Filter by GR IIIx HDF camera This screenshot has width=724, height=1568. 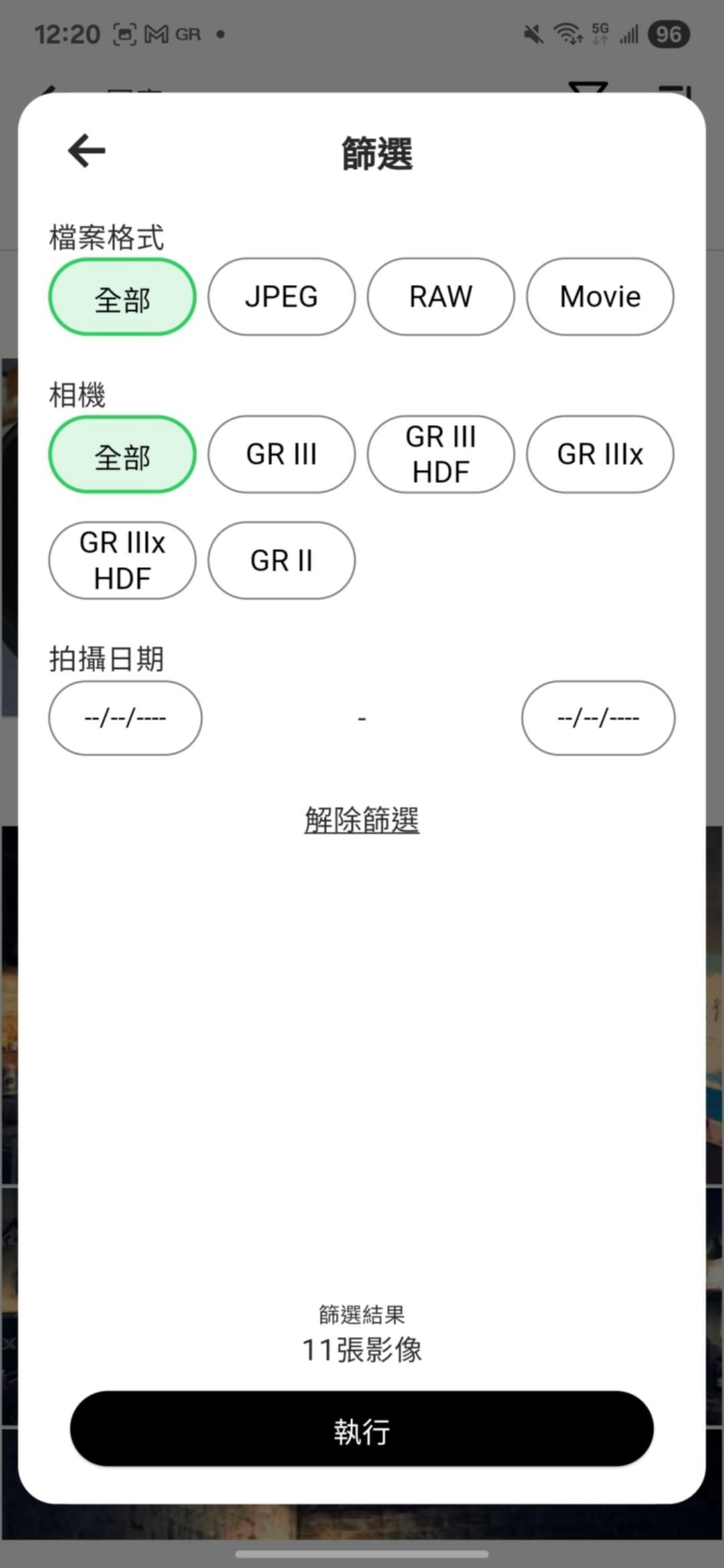tap(122, 561)
